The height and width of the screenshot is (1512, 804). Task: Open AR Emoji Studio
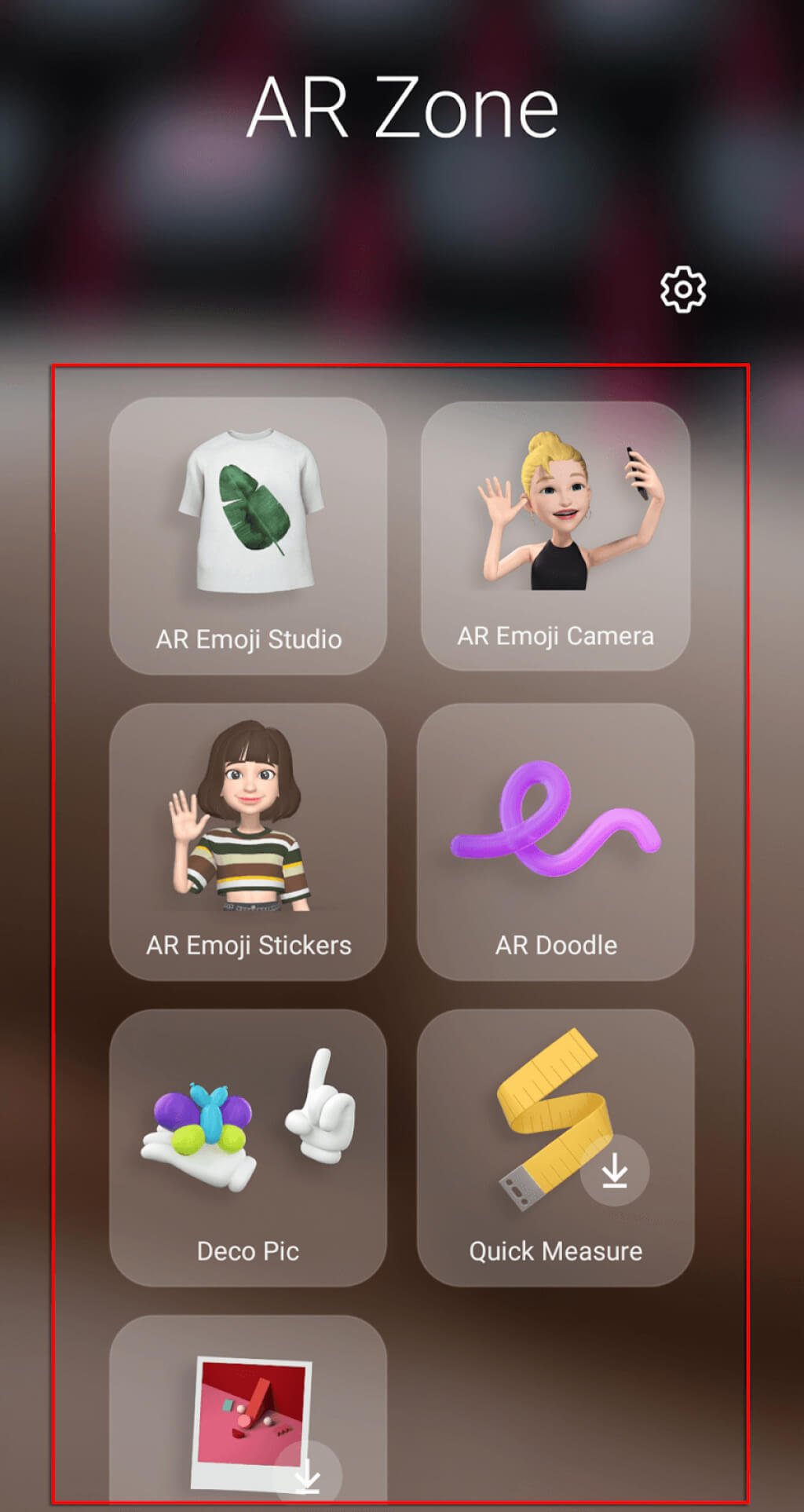(248, 536)
